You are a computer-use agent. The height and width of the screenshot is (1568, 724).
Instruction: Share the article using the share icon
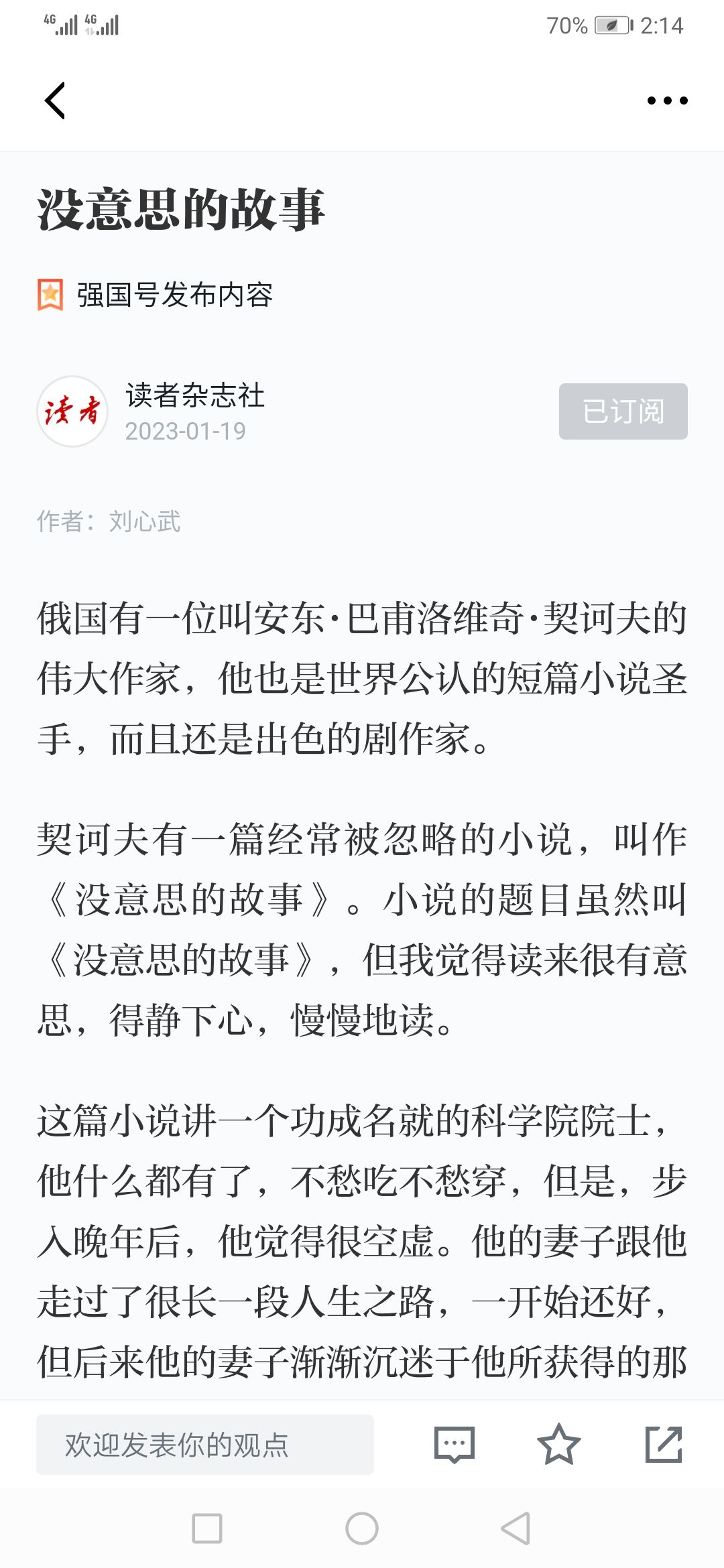coord(664,1444)
